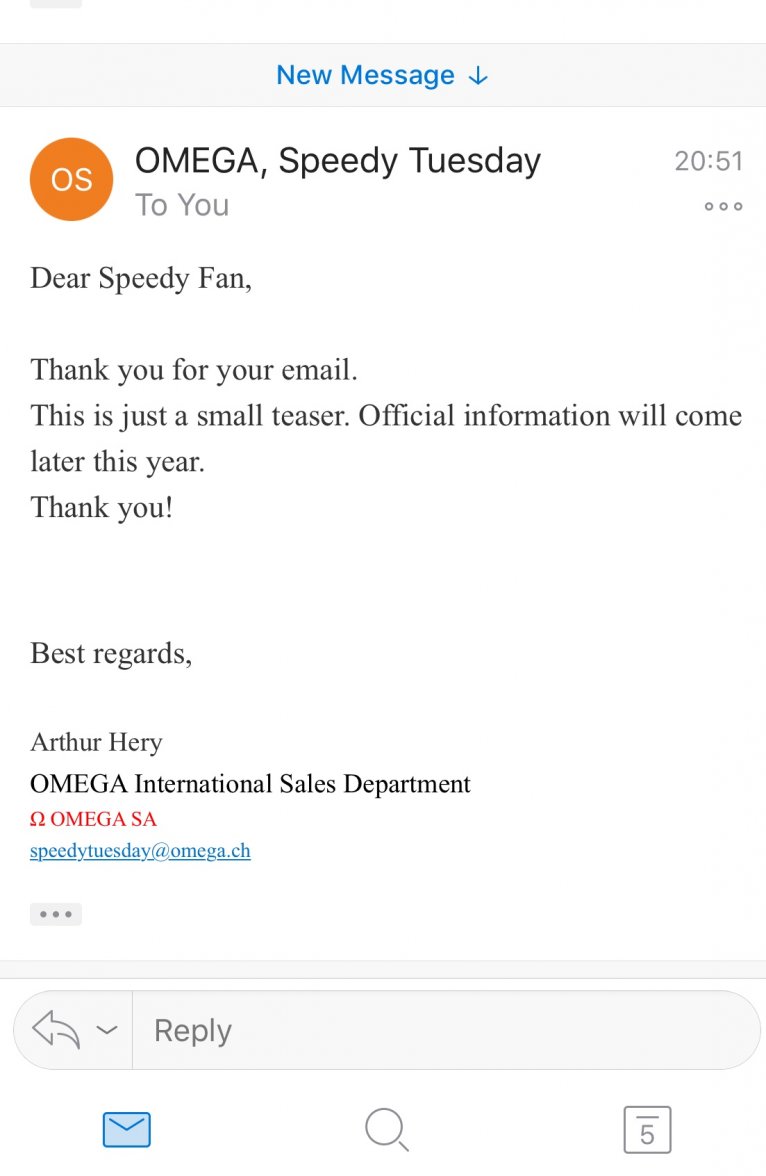Viewport: 766px width, 1176px height.
Task: Reply using the arrow icon
Action: (x=57, y=1029)
